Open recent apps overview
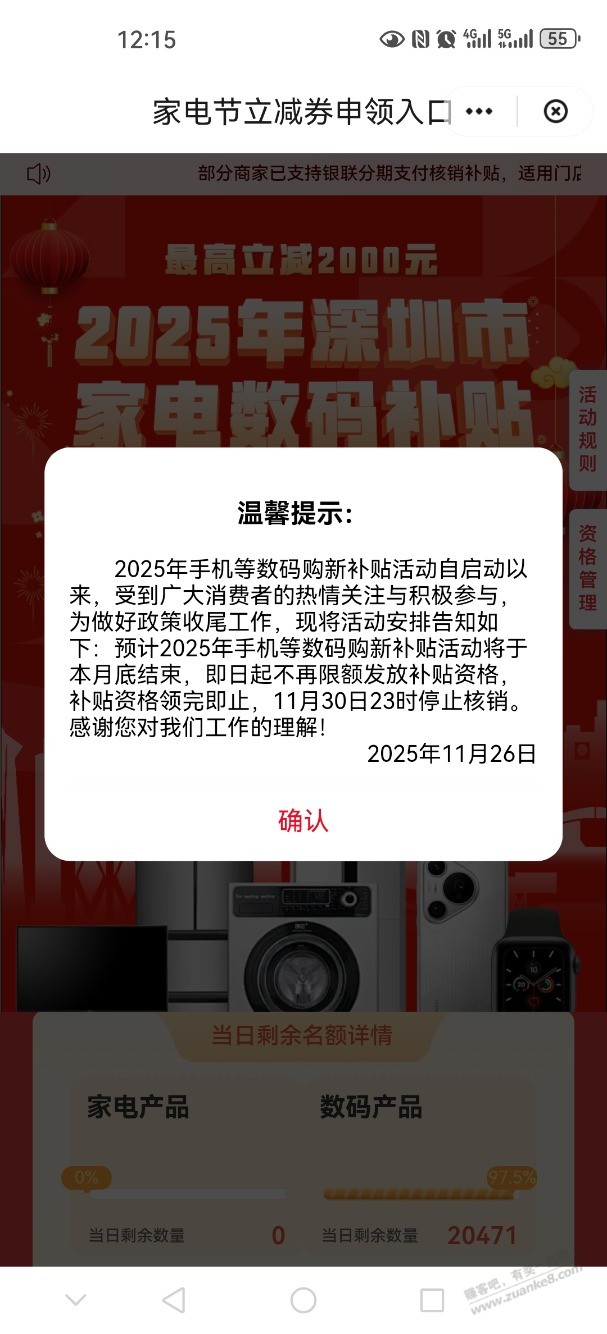The width and height of the screenshot is (607, 1334). click(x=432, y=1299)
